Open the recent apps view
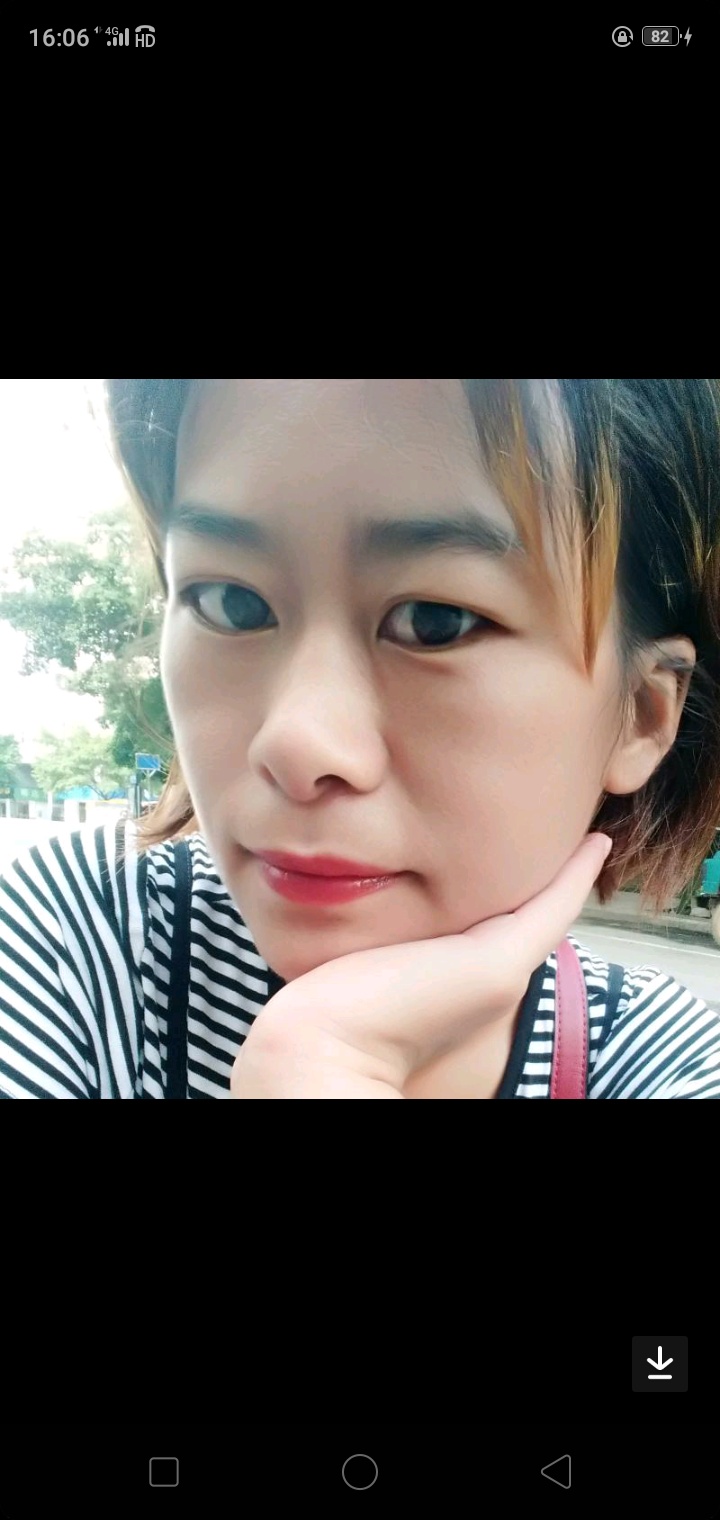Screen dimensions: 720x1520 pyautogui.click(x=164, y=1471)
